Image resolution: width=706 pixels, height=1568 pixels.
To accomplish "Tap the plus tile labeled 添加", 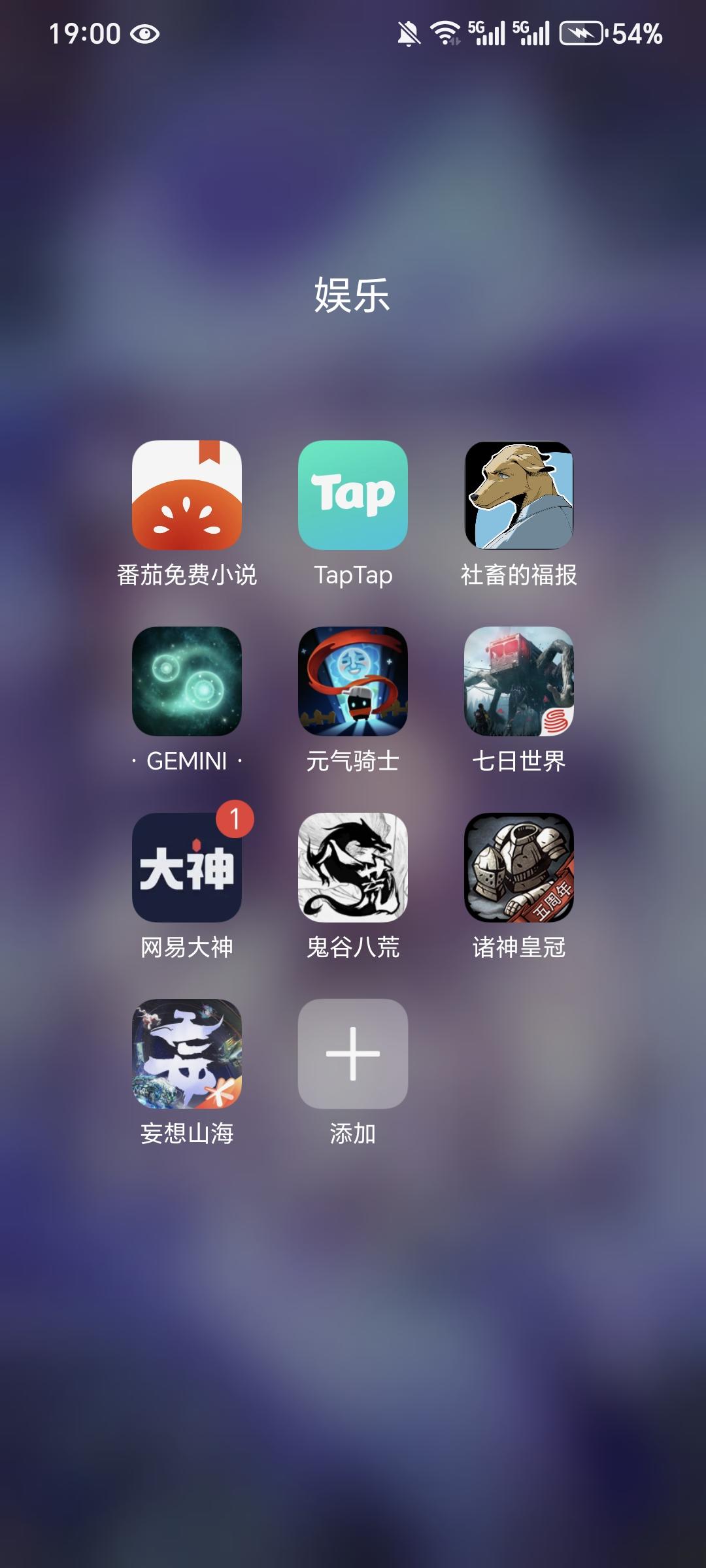I will [353, 1053].
